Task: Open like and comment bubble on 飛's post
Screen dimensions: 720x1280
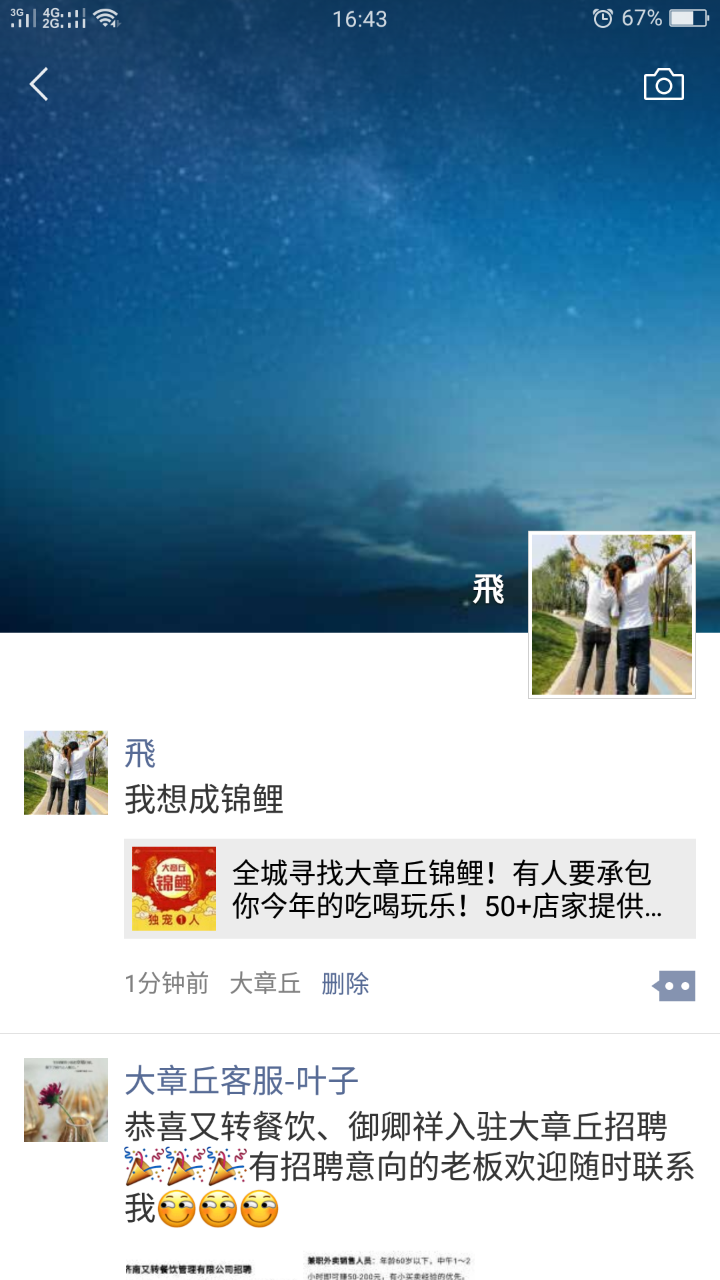Action: [x=675, y=986]
